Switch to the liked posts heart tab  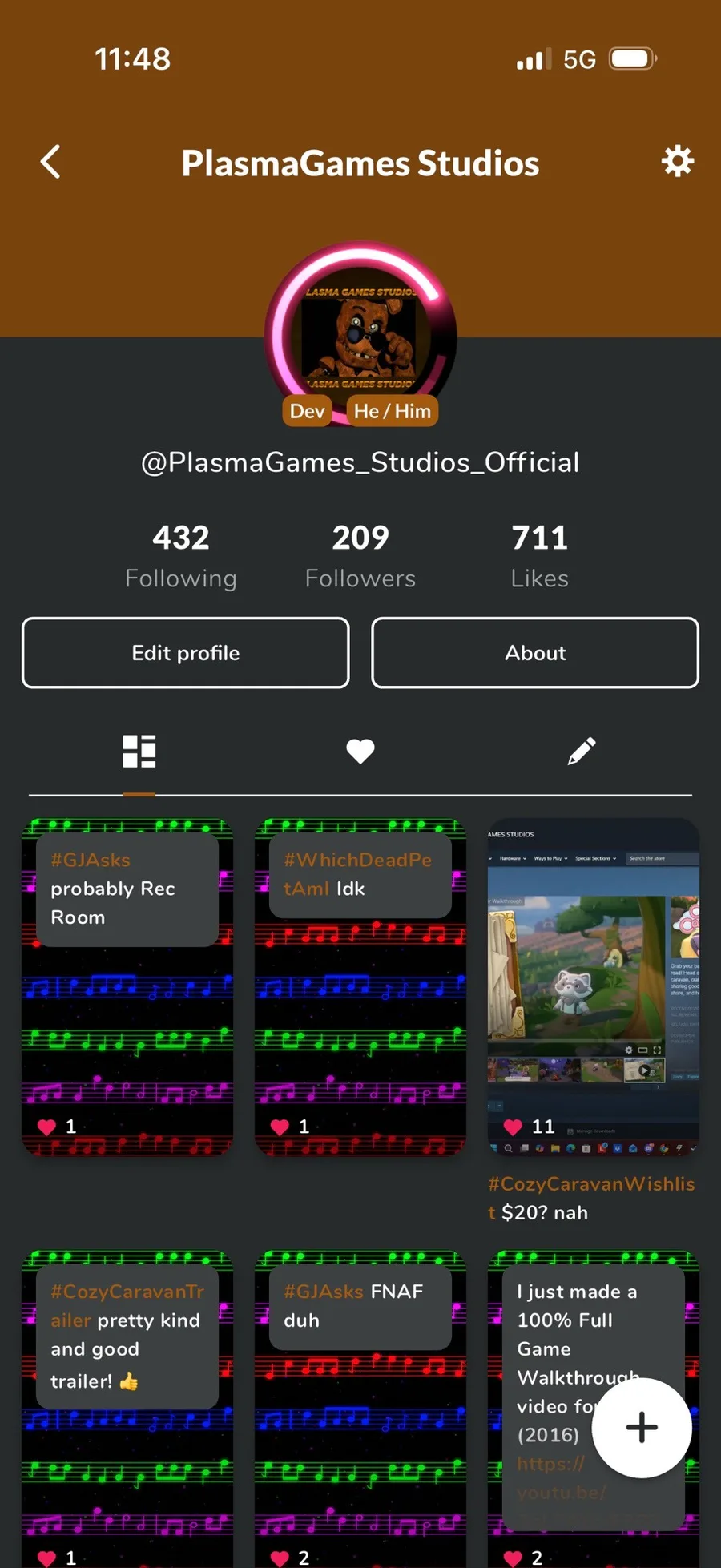pos(360,752)
